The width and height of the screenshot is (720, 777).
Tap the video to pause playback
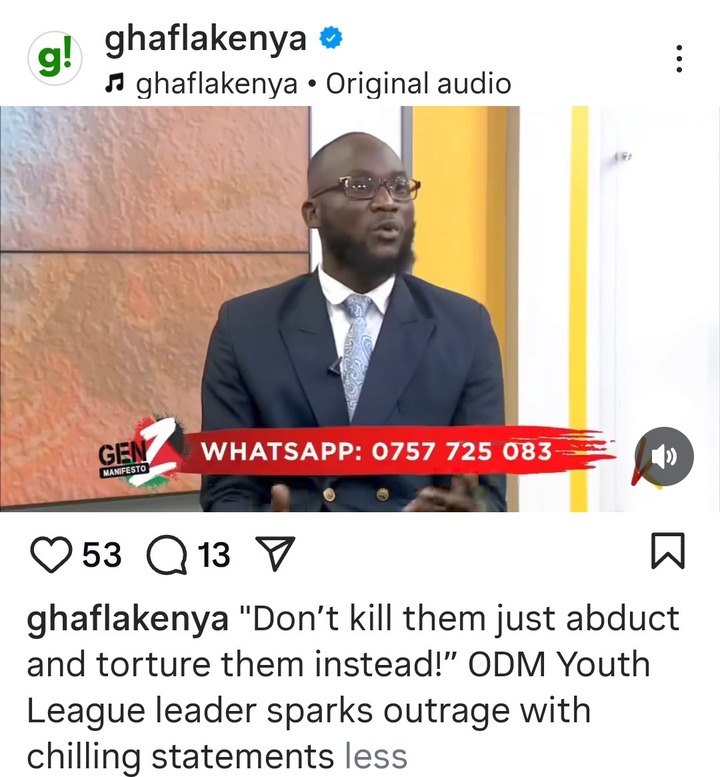tap(360, 300)
